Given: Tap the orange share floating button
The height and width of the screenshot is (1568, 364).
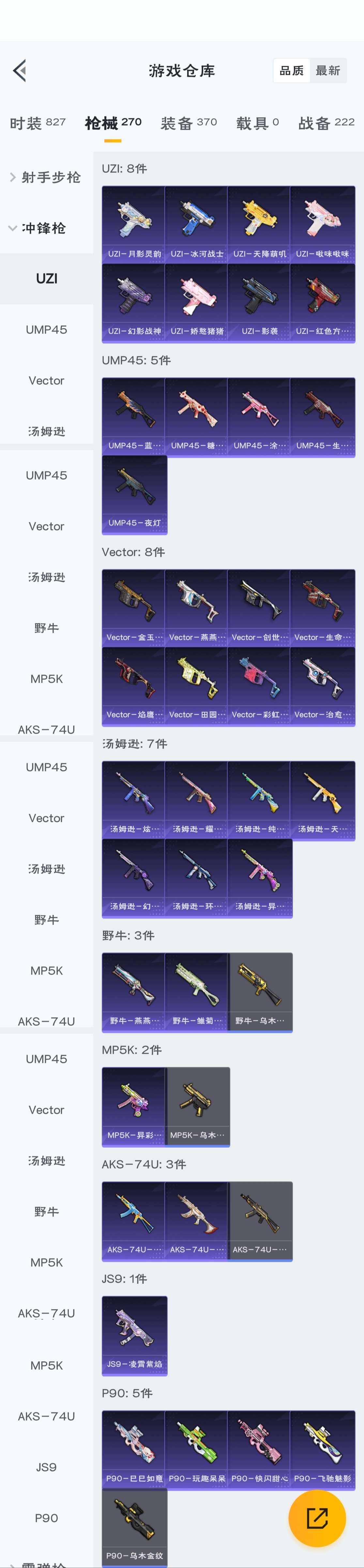Looking at the screenshot, I should point(316,1518).
